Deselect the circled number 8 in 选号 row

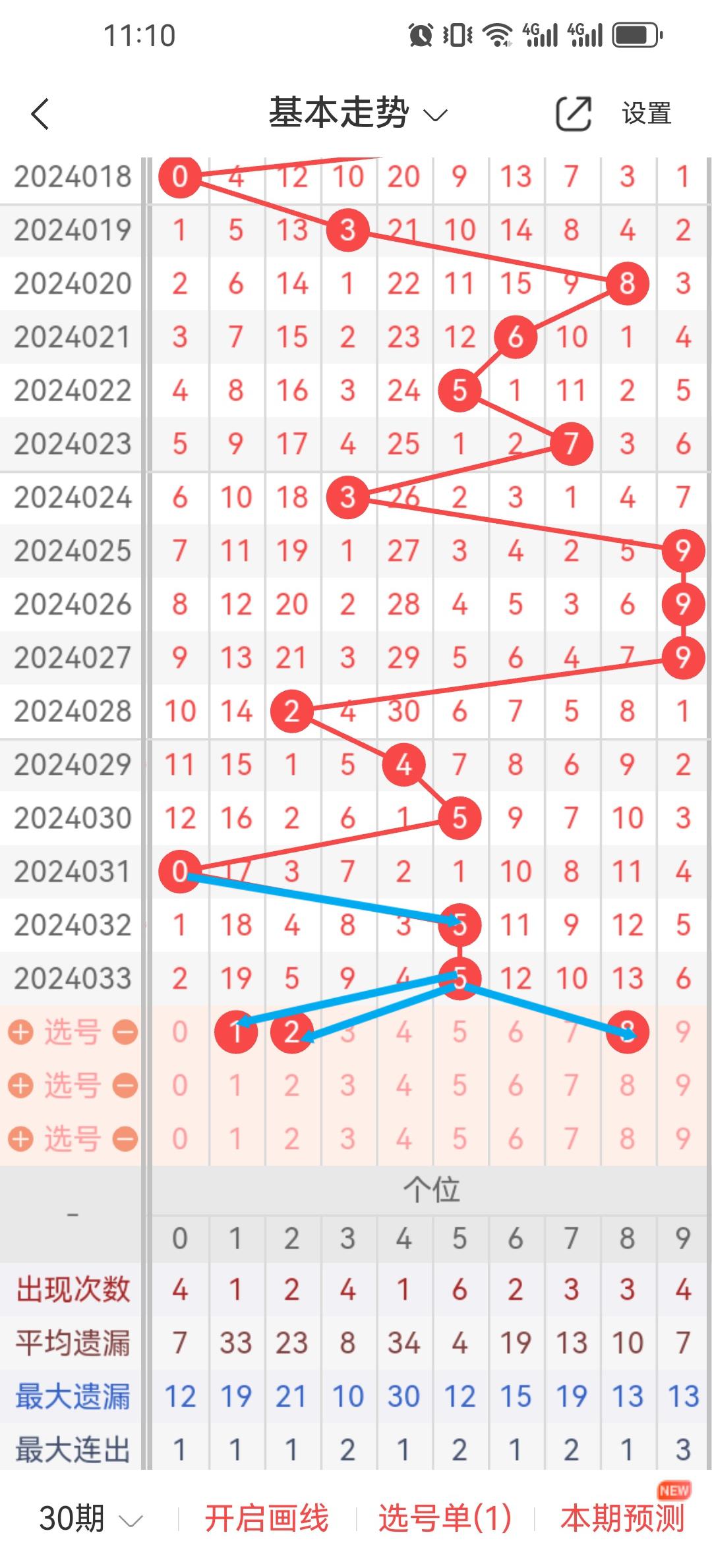click(x=627, y=1032)
